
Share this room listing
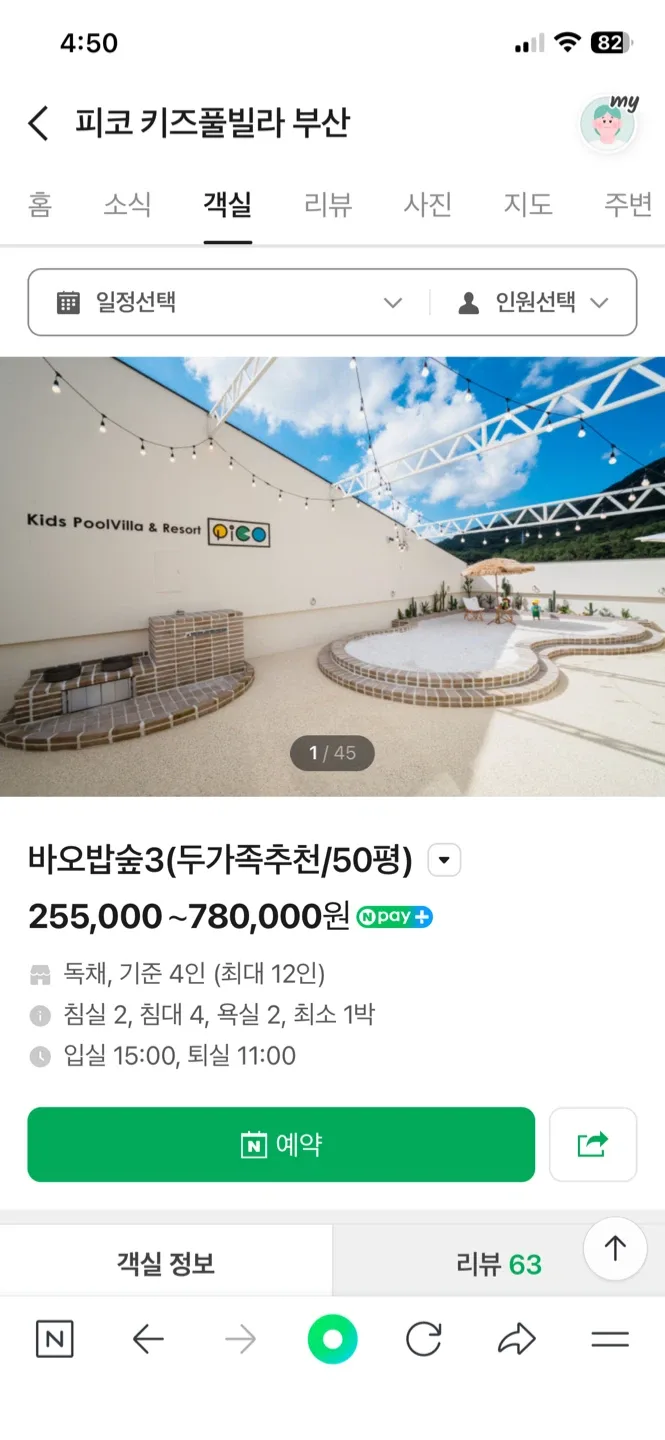coord(593,1144)
